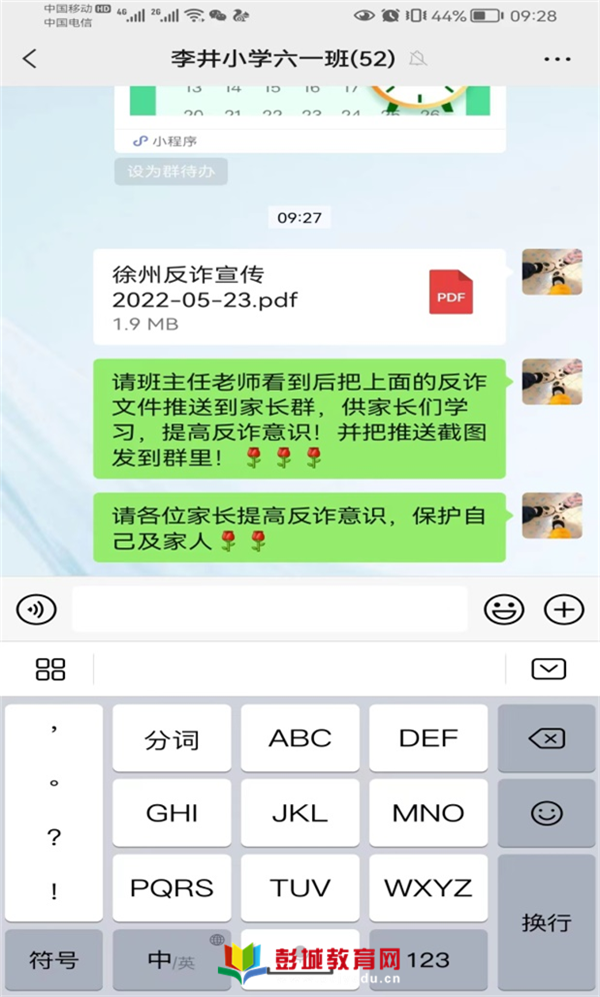The image size is (600, 997).
Task: Open the keyboard emoji key
Action: (x=547, y=813)
